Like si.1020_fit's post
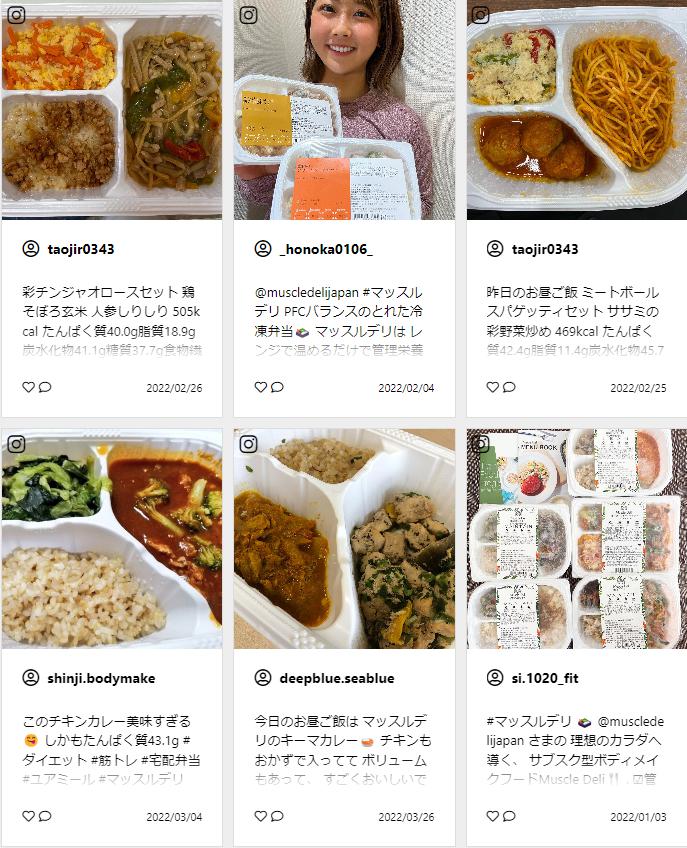This screenshot has height=848, width=687. pyautogui.click(x=493, y=816)
